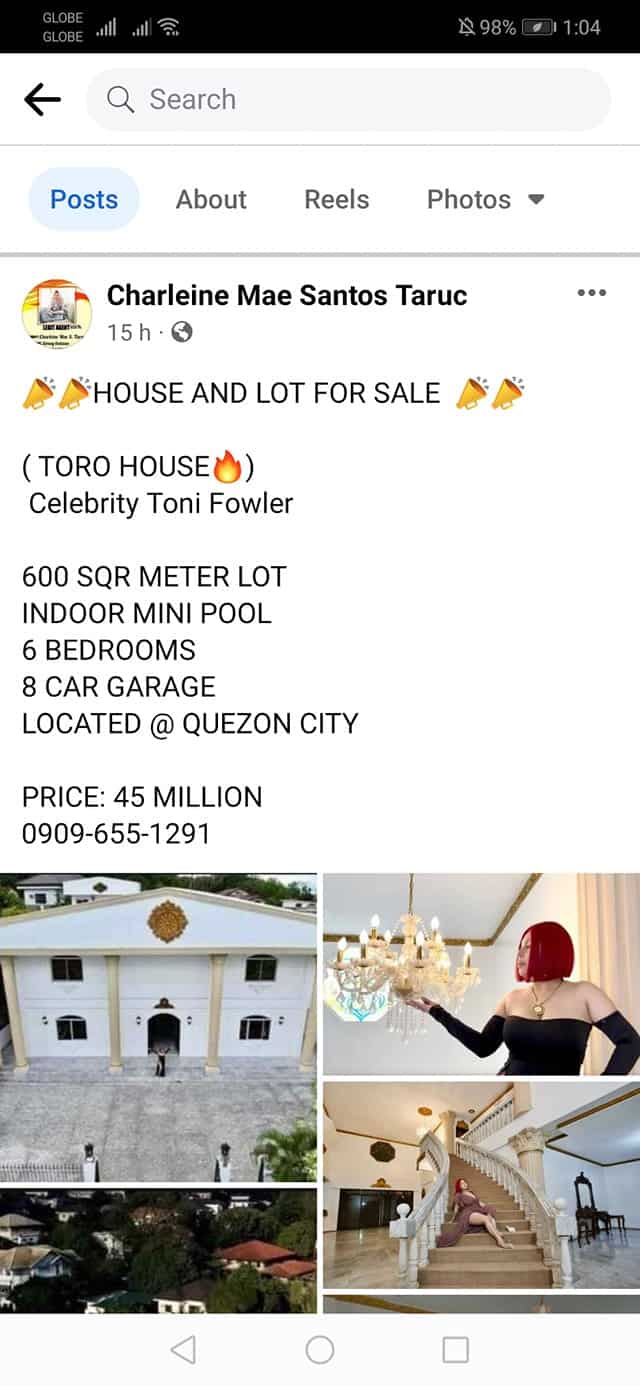Open Charleine Mae Santos Taruc's profile name

(287, 295)
